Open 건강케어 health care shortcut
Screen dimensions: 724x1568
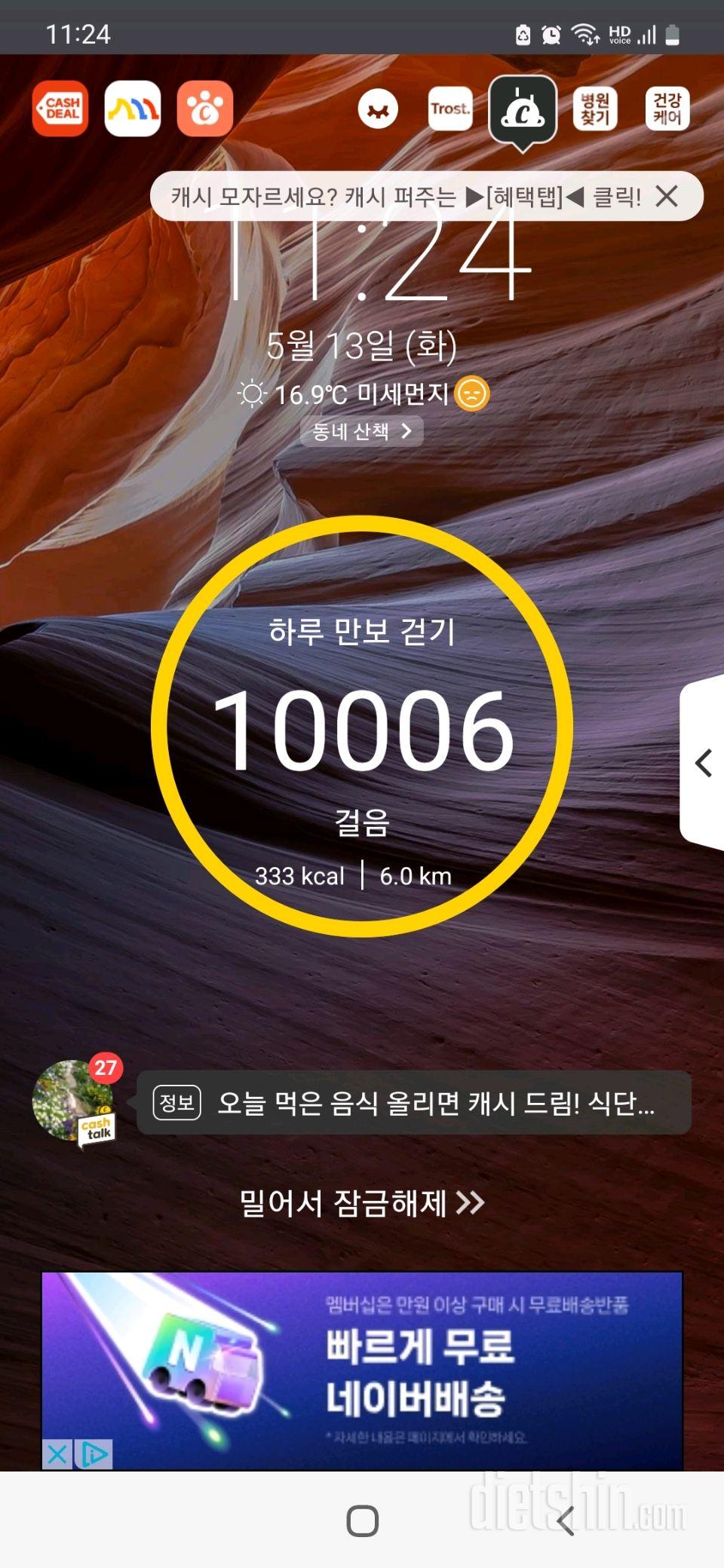tap(667, 109)
